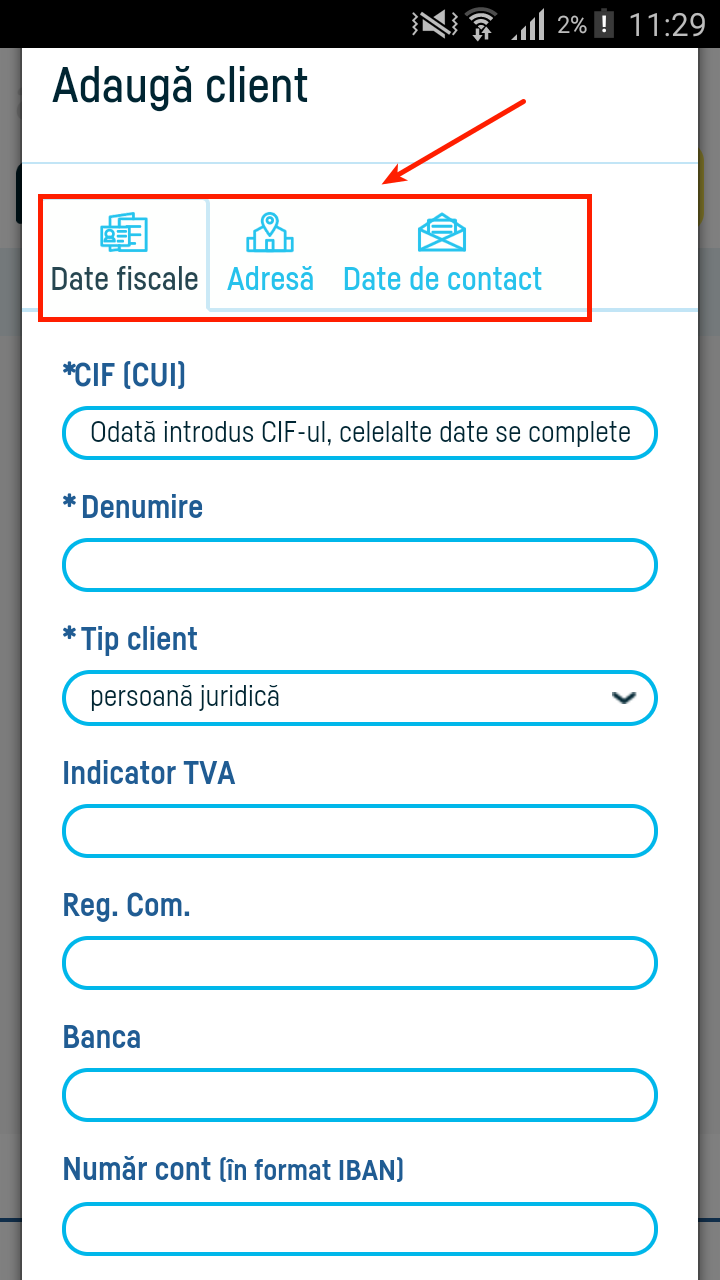Tap the clock showing 11:29

click(x=668, y=24)
